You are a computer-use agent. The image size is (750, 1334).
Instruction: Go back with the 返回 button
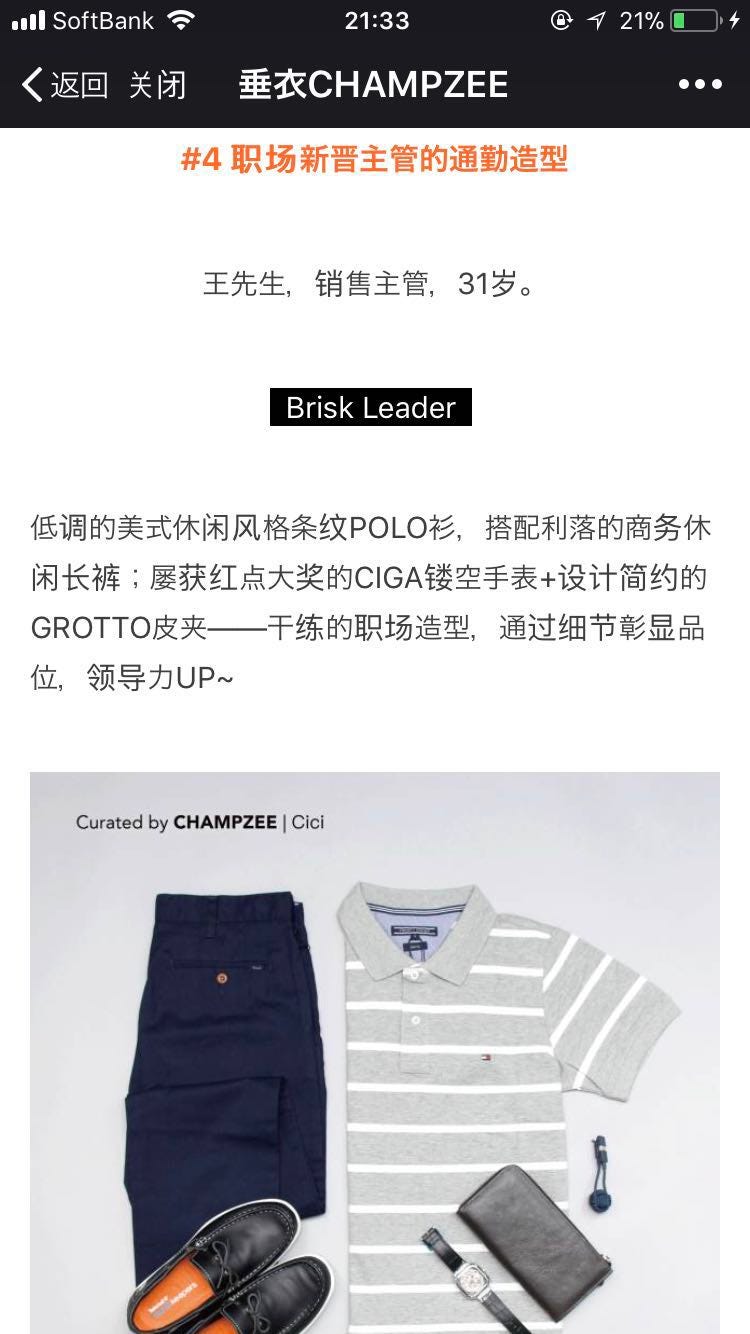click(x=66, y=85)
